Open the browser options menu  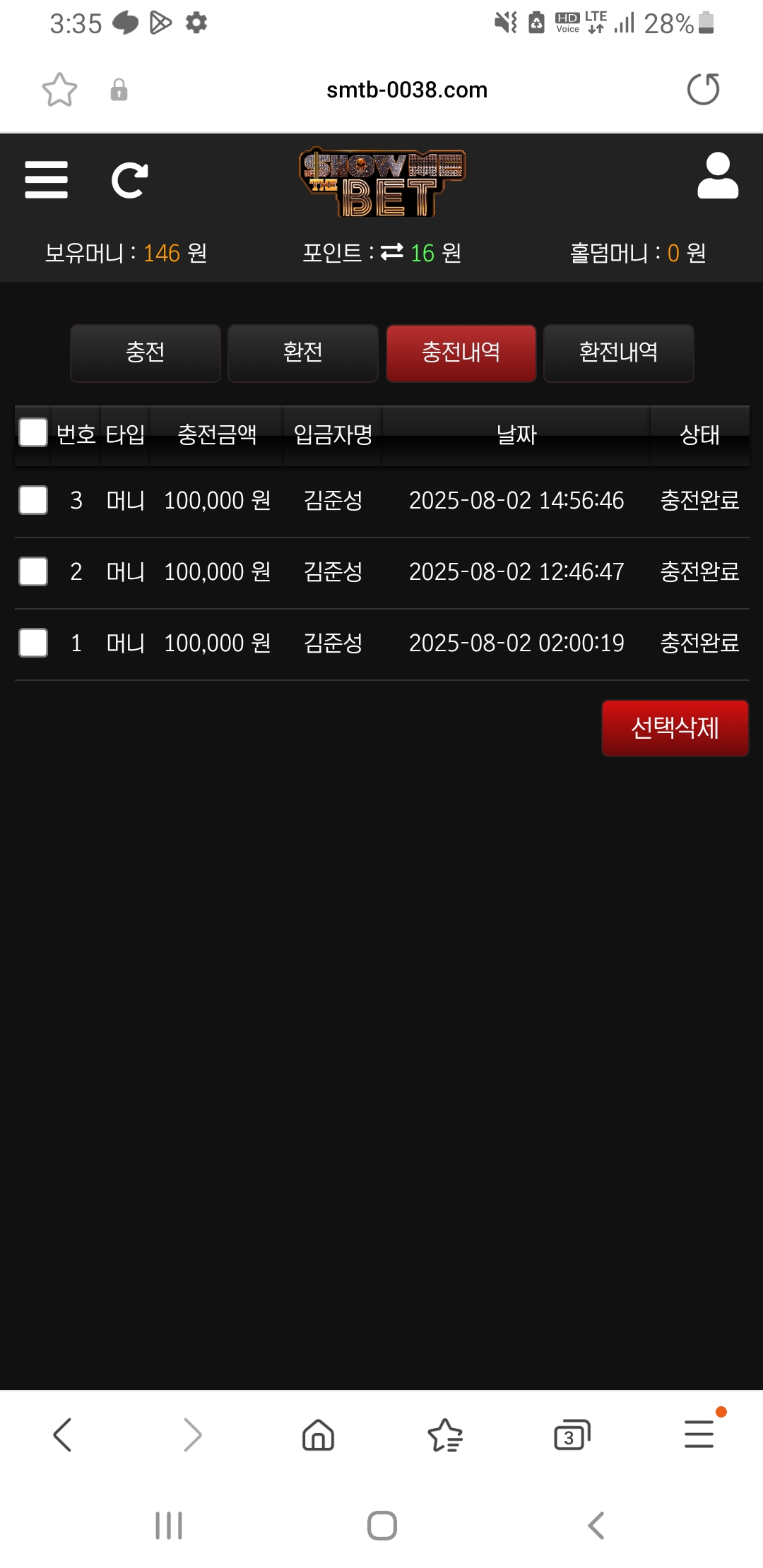click(x=699, y=1434)
